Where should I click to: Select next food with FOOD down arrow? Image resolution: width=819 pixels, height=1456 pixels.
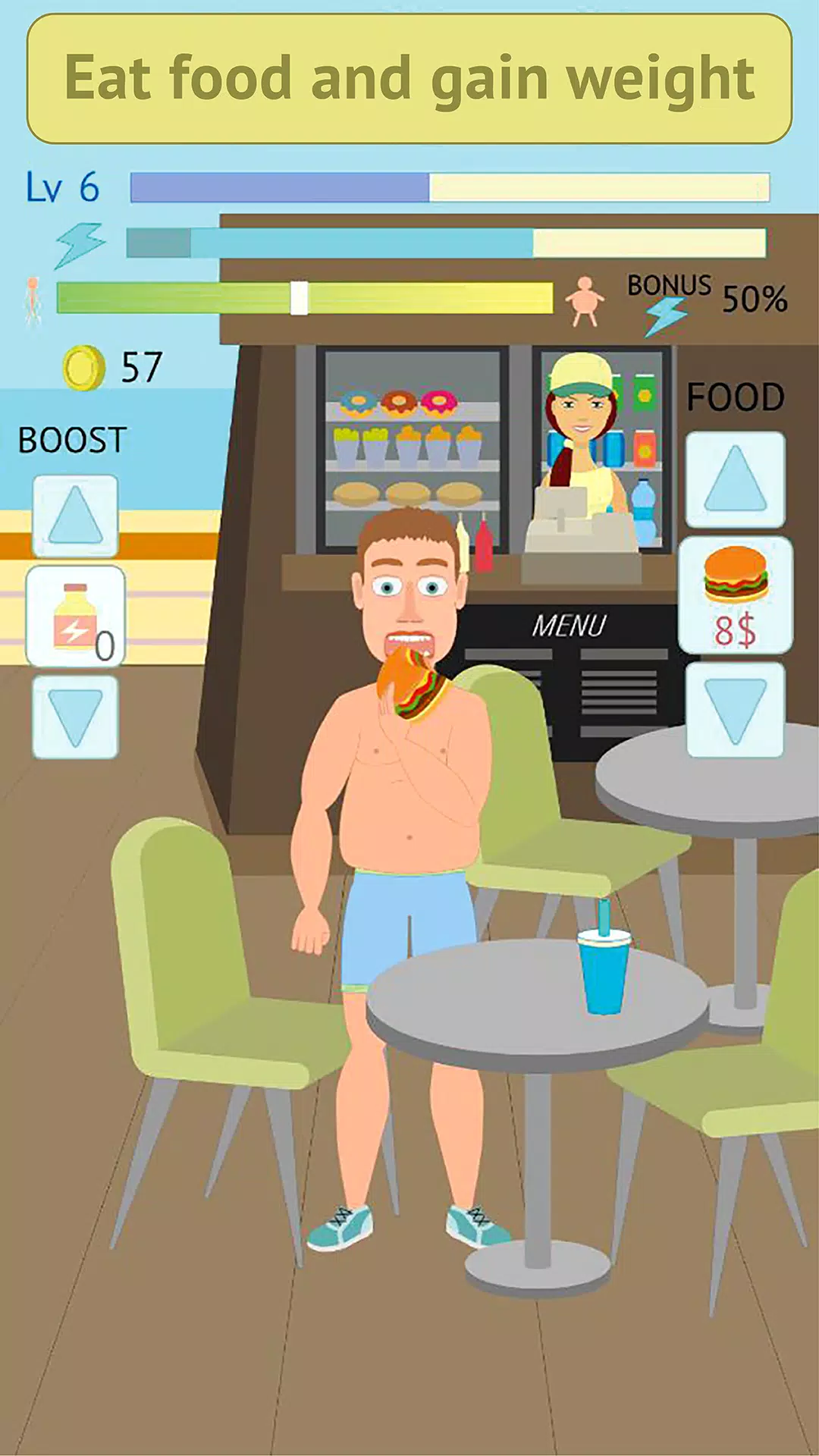[x=735, y=709]
